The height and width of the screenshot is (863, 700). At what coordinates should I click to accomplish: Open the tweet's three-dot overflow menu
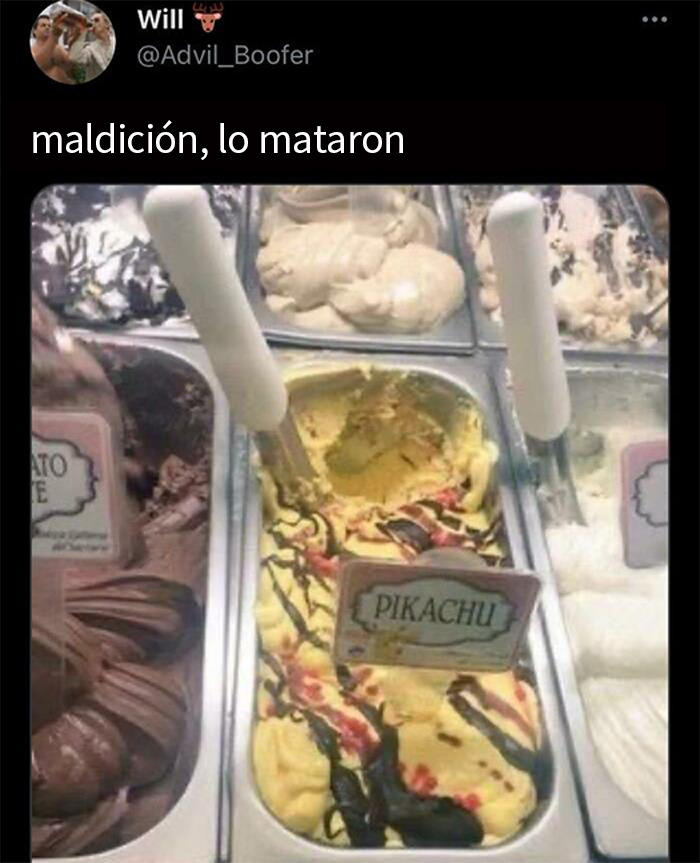[x=654, y=19]
